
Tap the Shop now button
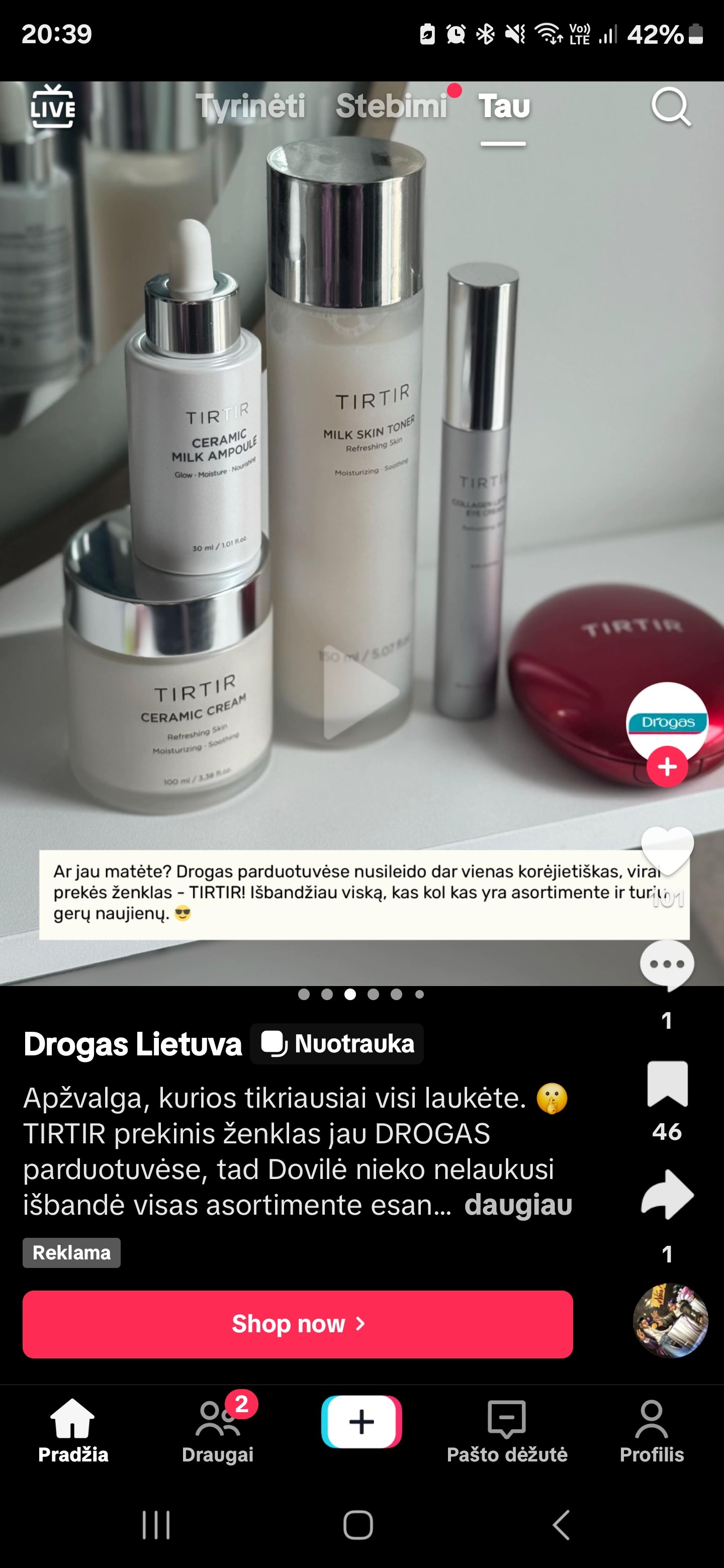click(298, 1324)
